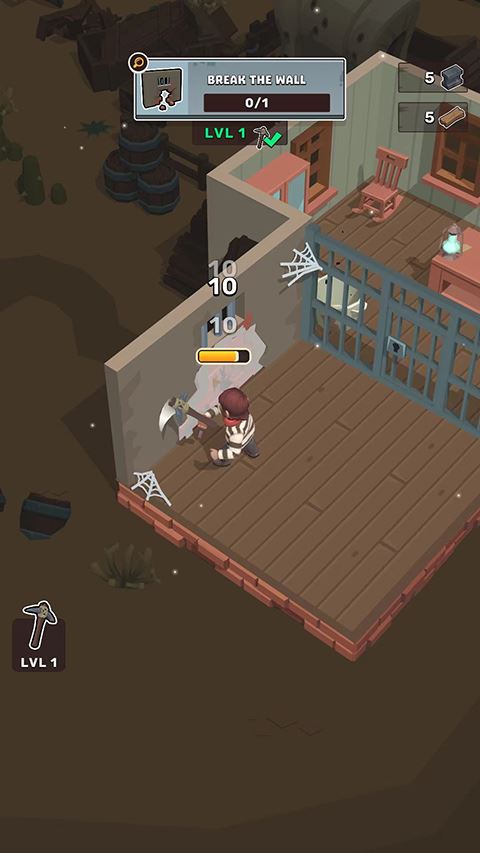Open the LVL 1 pickaxe tool button
Viewport: 480px width, 853px height.
[x=39, y=636]
